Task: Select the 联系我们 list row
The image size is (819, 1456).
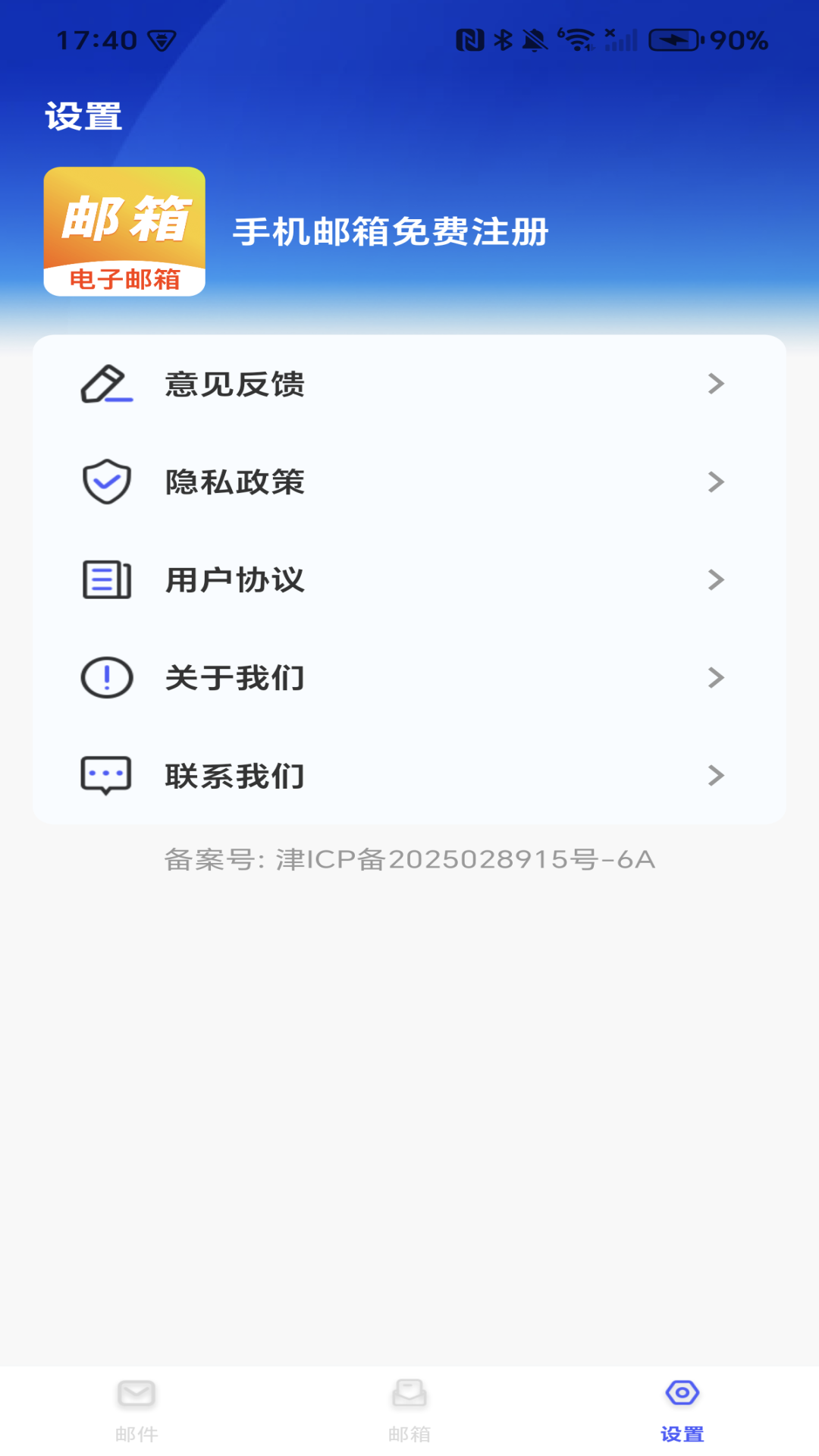Action: click(x=409, y=774)
